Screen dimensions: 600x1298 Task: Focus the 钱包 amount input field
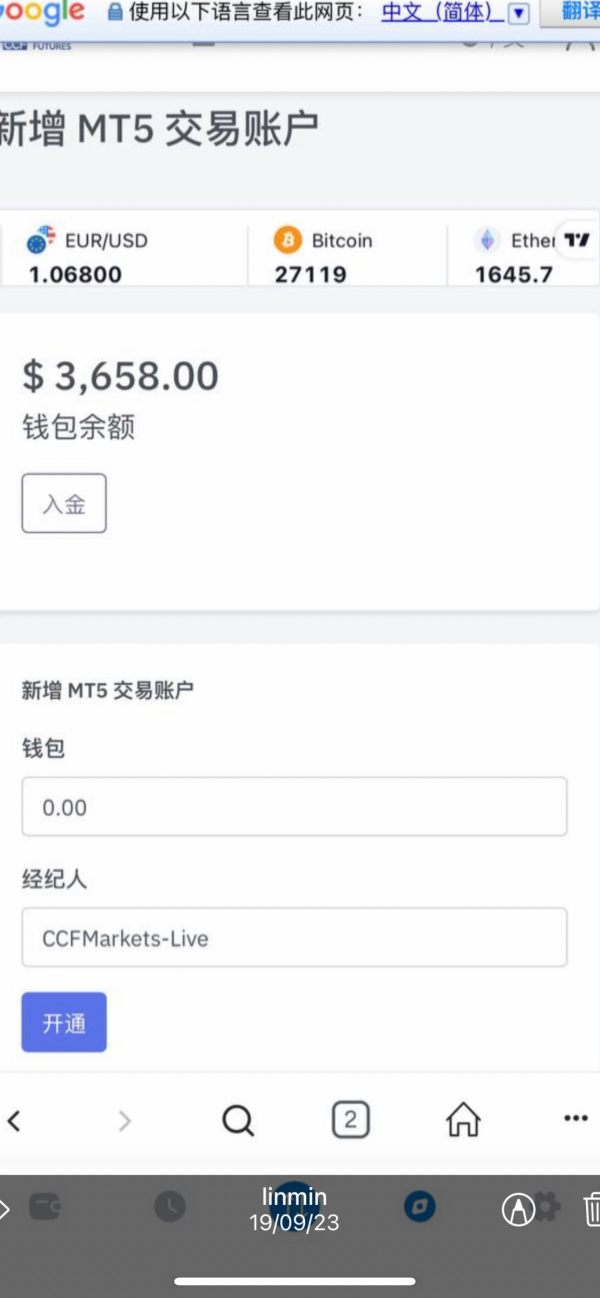pyautogui.click(x=294, y=806)
